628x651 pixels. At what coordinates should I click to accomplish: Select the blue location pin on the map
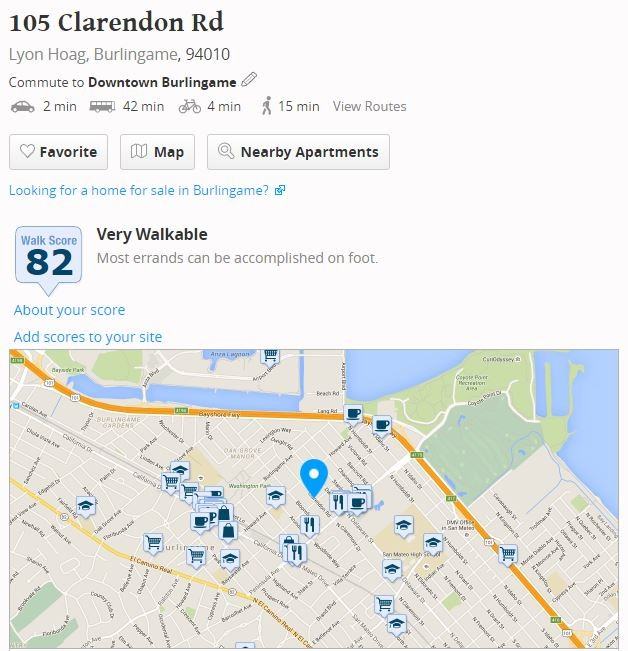tap(314, 477)
